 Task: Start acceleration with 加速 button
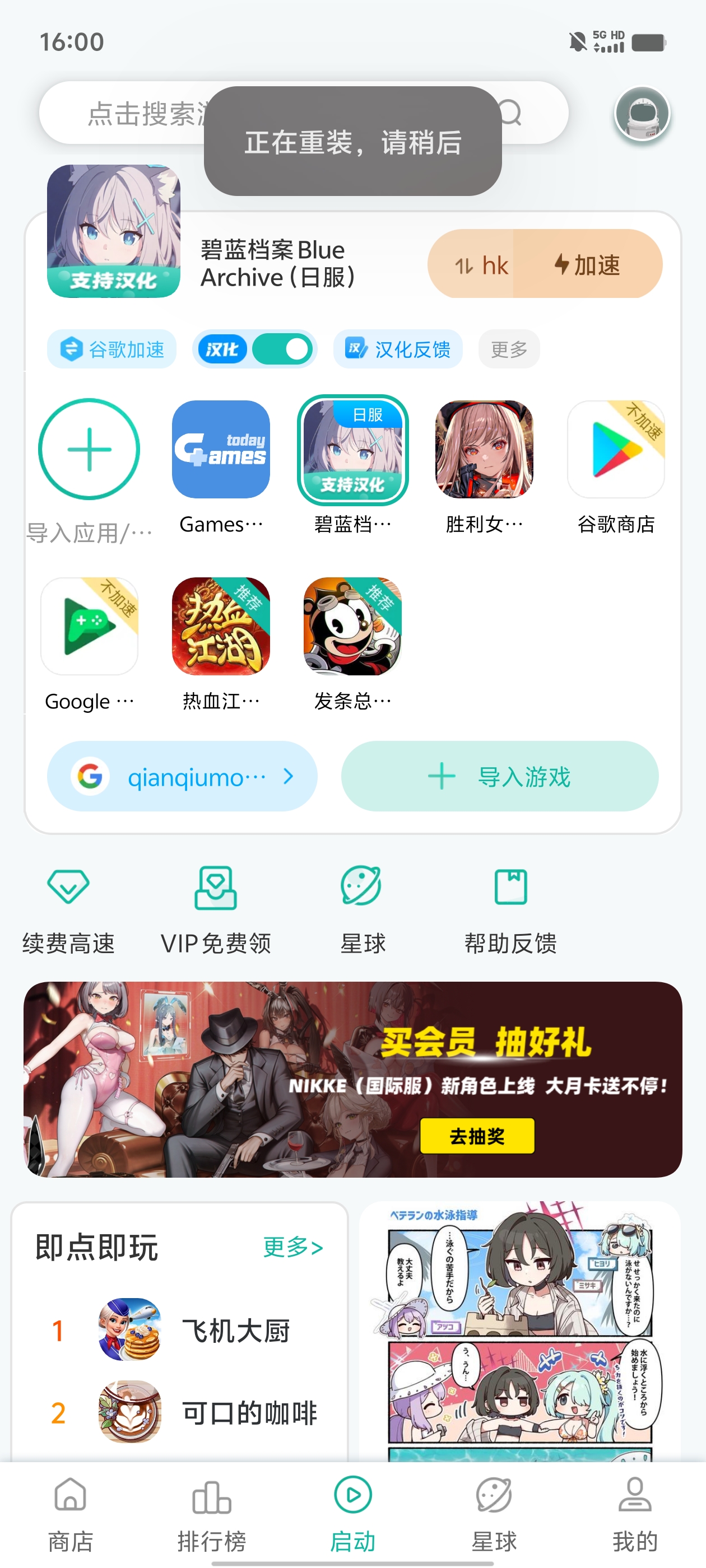pos(587,265)
